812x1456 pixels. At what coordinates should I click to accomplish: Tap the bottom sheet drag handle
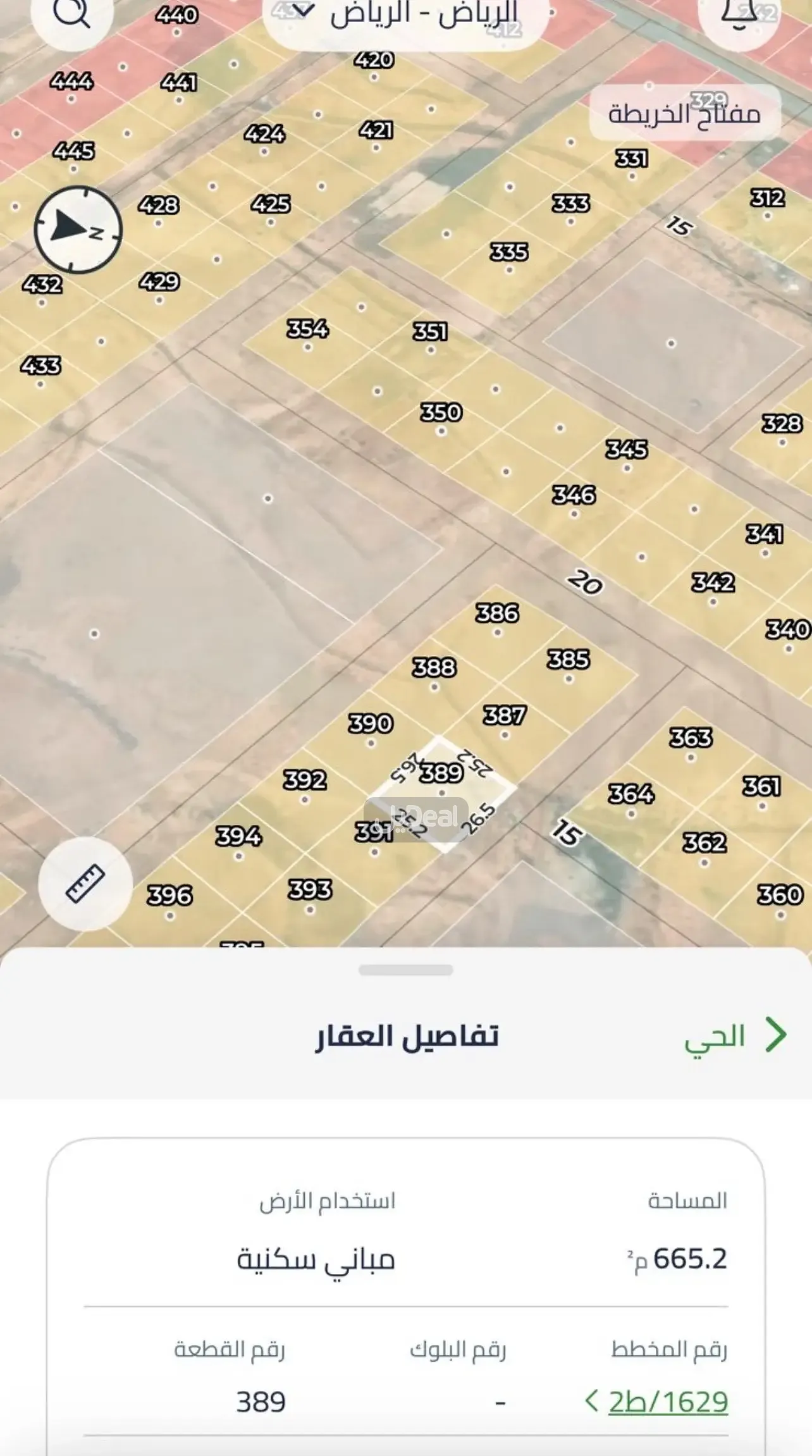406,970
